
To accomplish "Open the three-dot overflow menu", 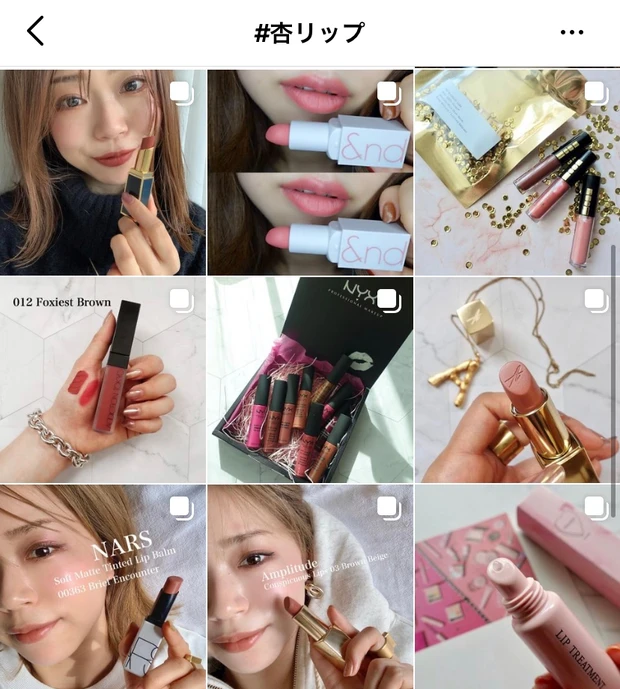I will (x=571, y=32).
